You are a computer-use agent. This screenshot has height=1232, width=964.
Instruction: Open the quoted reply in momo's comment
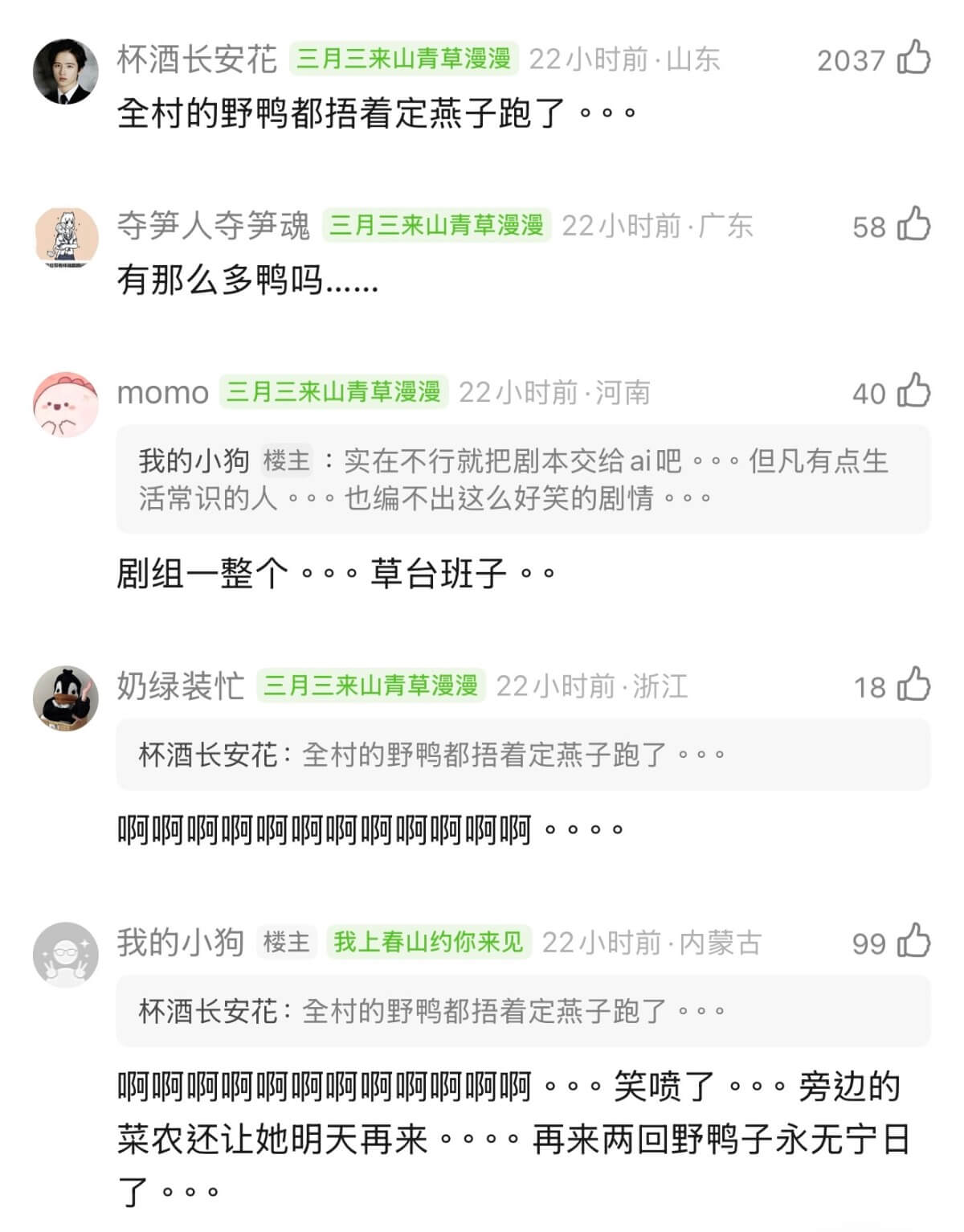(x=522, y=480)
